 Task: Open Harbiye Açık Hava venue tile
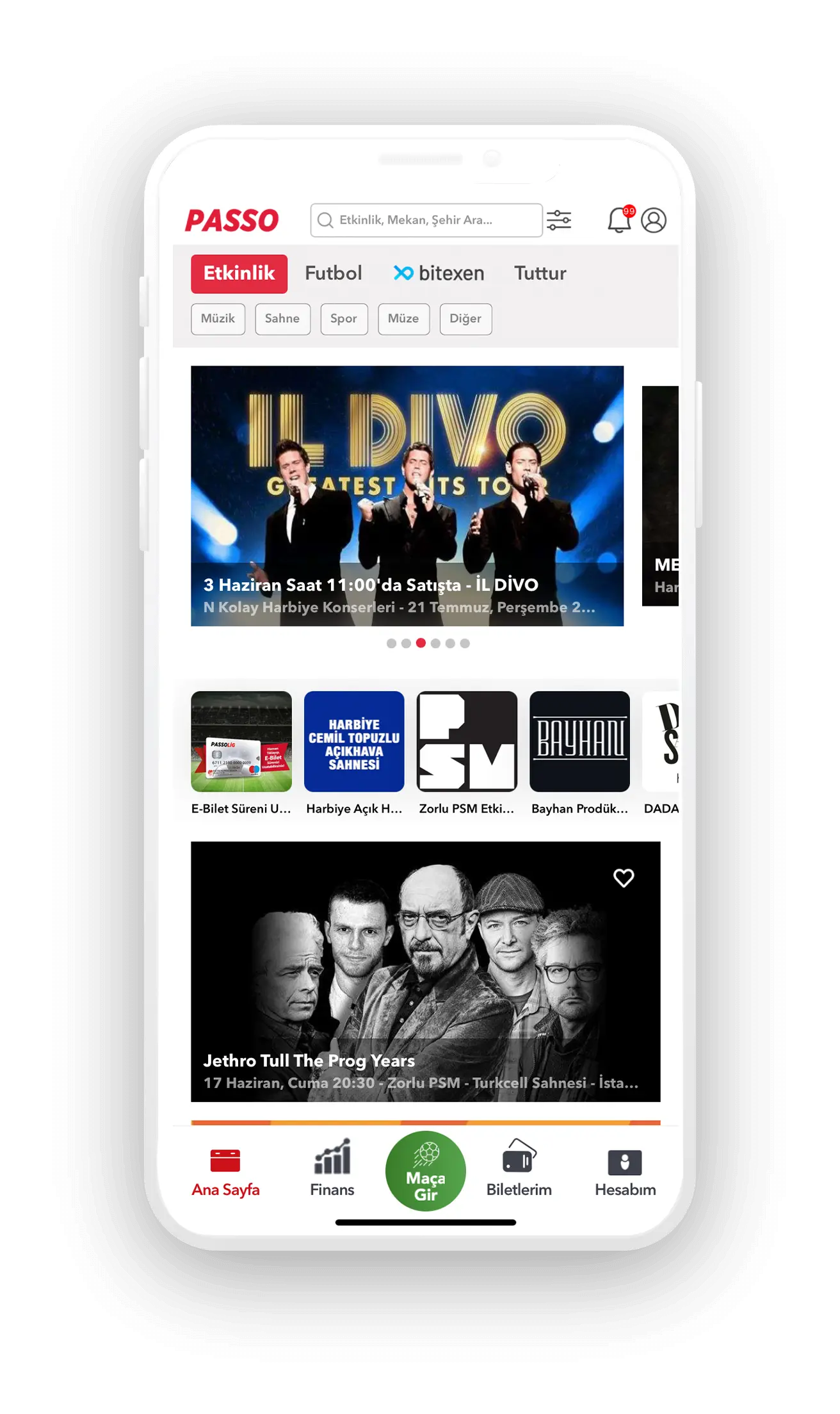click(x=354, y=742)
